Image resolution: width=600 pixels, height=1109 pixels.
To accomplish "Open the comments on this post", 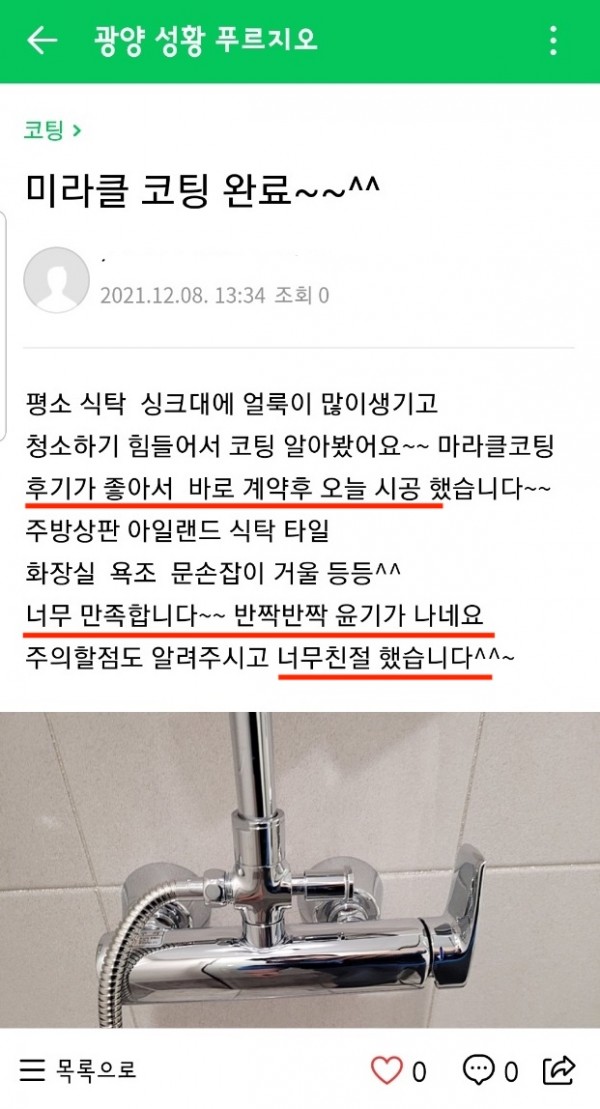I will pyautogui.click(x=479, y=1071).
